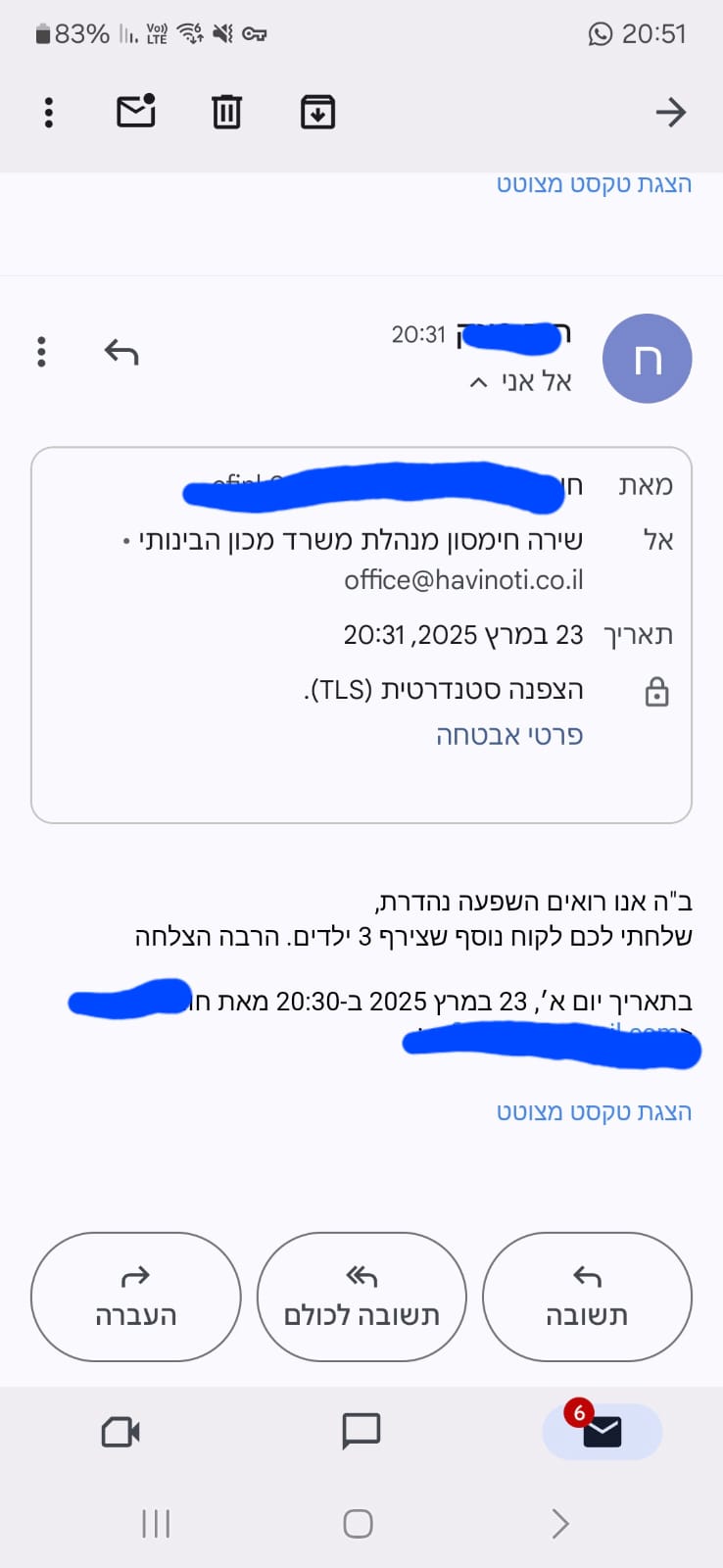The width and height of the screenshot is (723, 1568).
Task: Open the פרטי אבטחה security details link
Action: pos(509,735)
